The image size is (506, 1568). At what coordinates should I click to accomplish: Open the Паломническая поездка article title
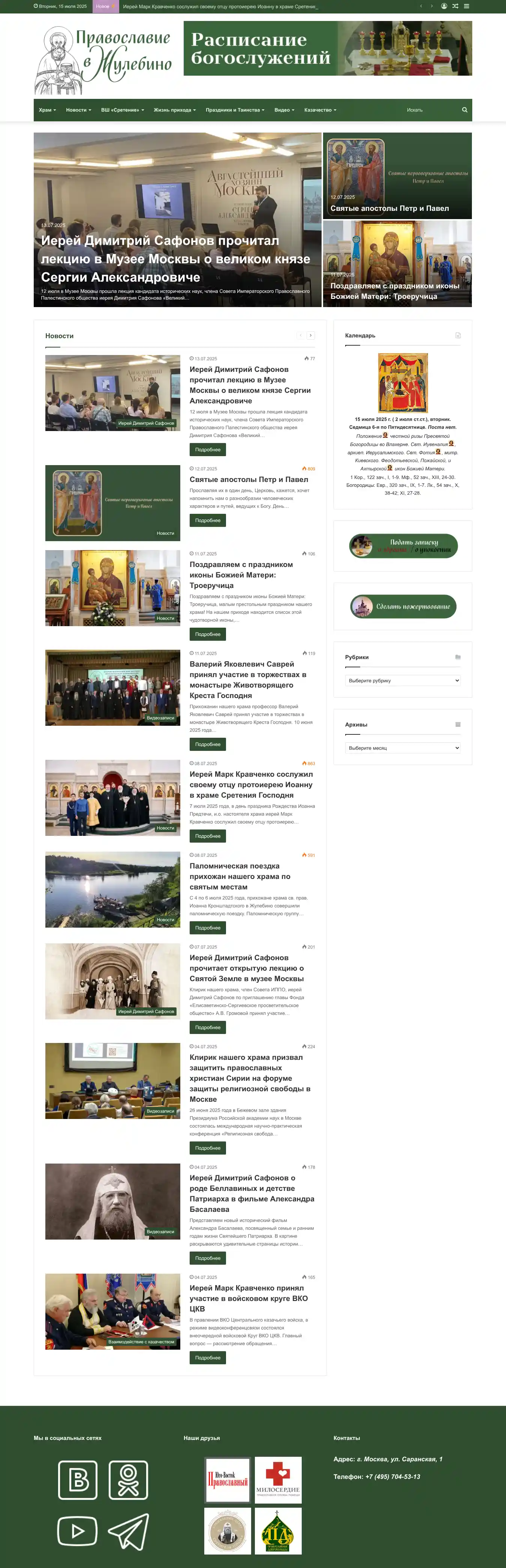(239, 876)
